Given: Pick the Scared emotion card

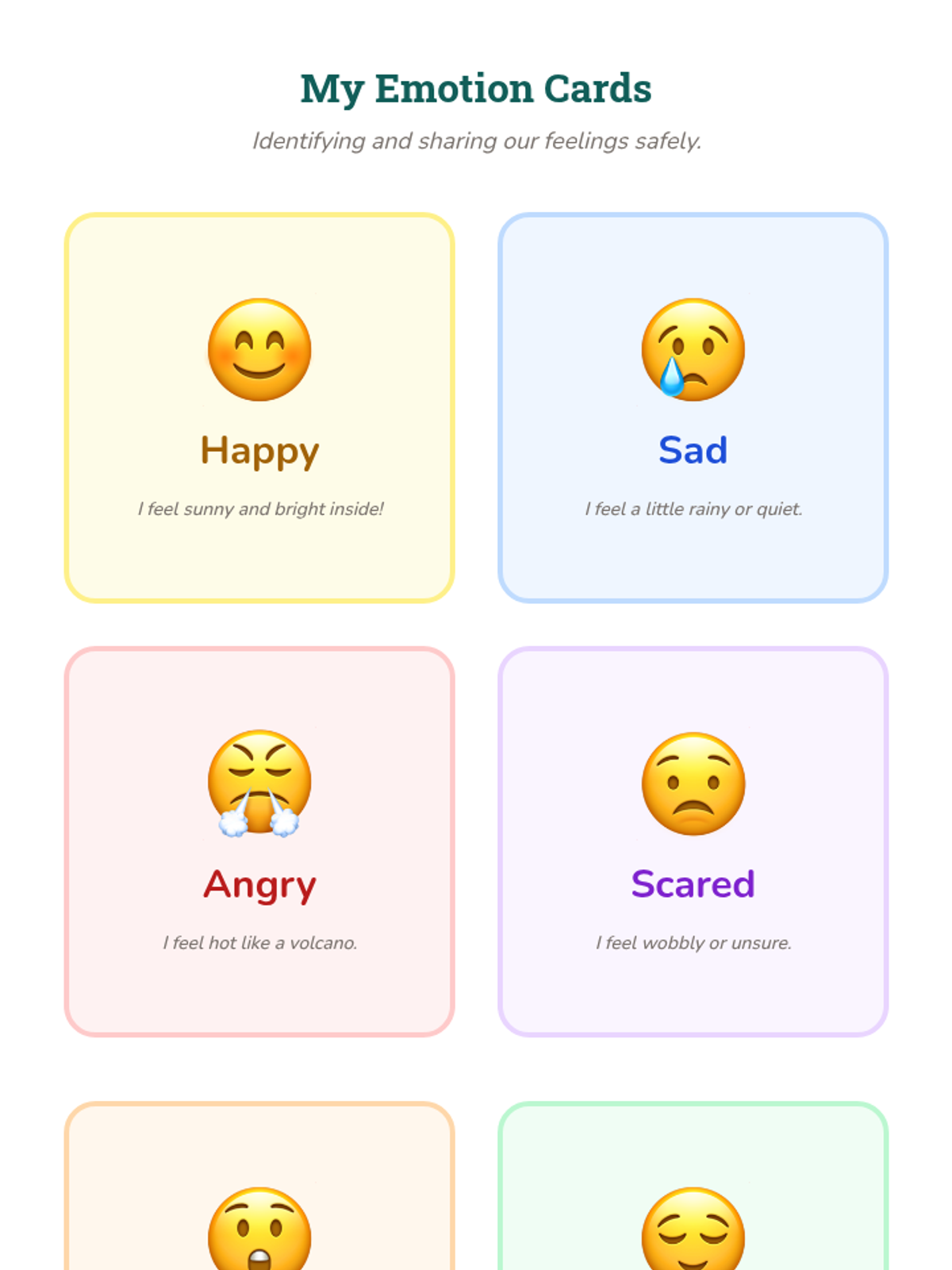Looking at the screenshot, I should click(693, 841).
